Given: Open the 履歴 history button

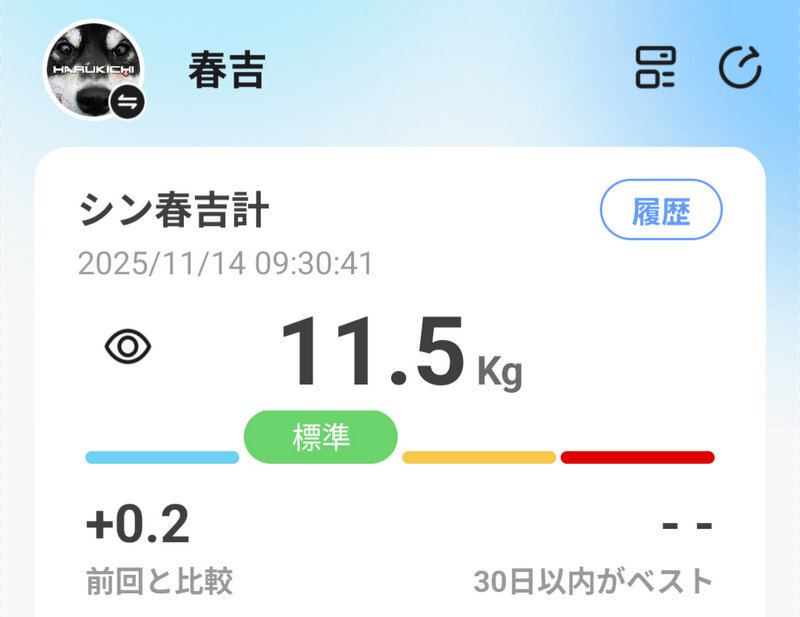Looking at the screenshot, I should [x=661, y=211].
